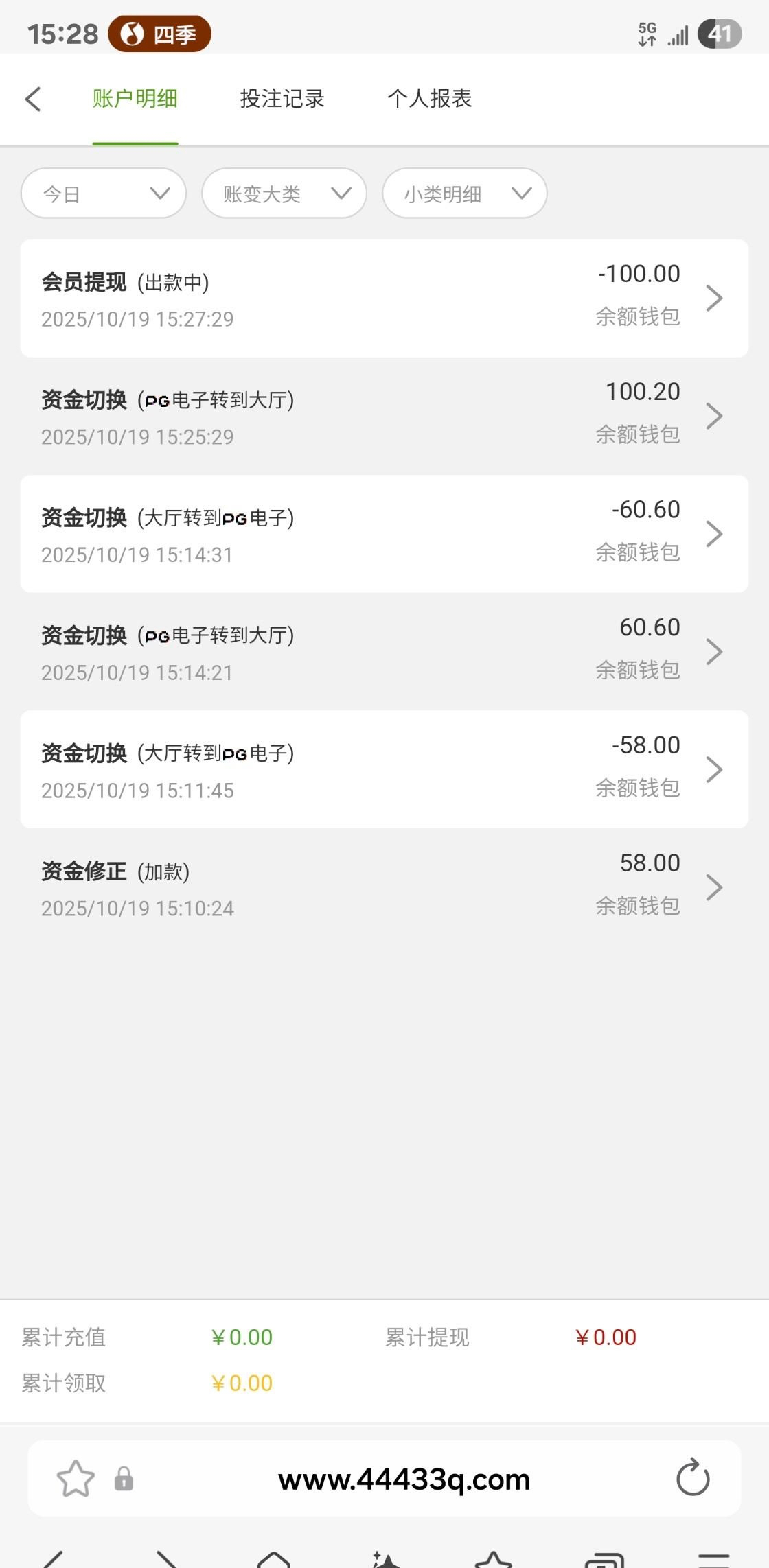Switch to the 个人报表 tab

429,99
